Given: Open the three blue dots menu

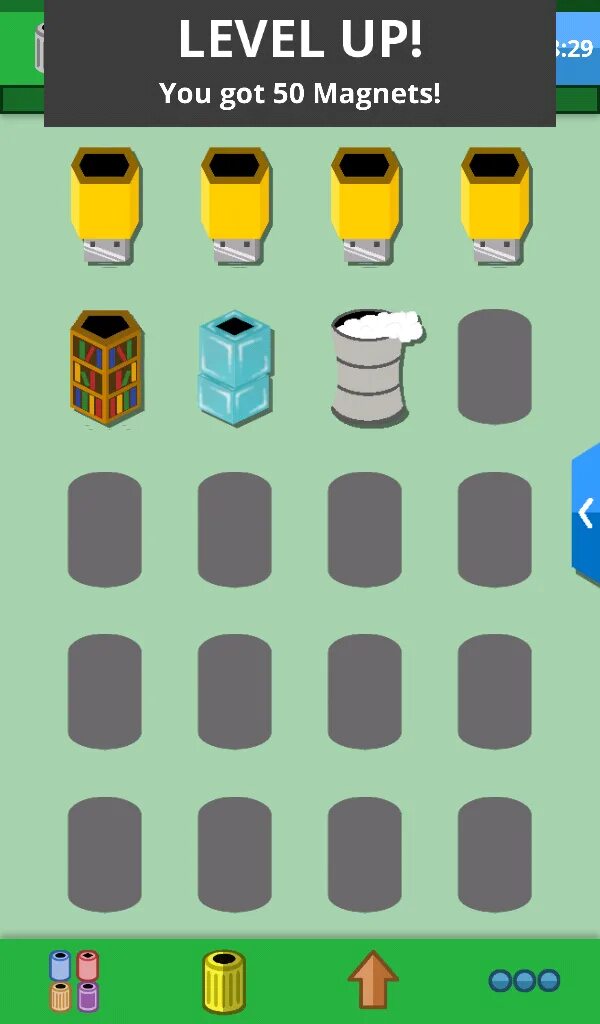Looking at the screenshot, I should [x=524, y=980].
